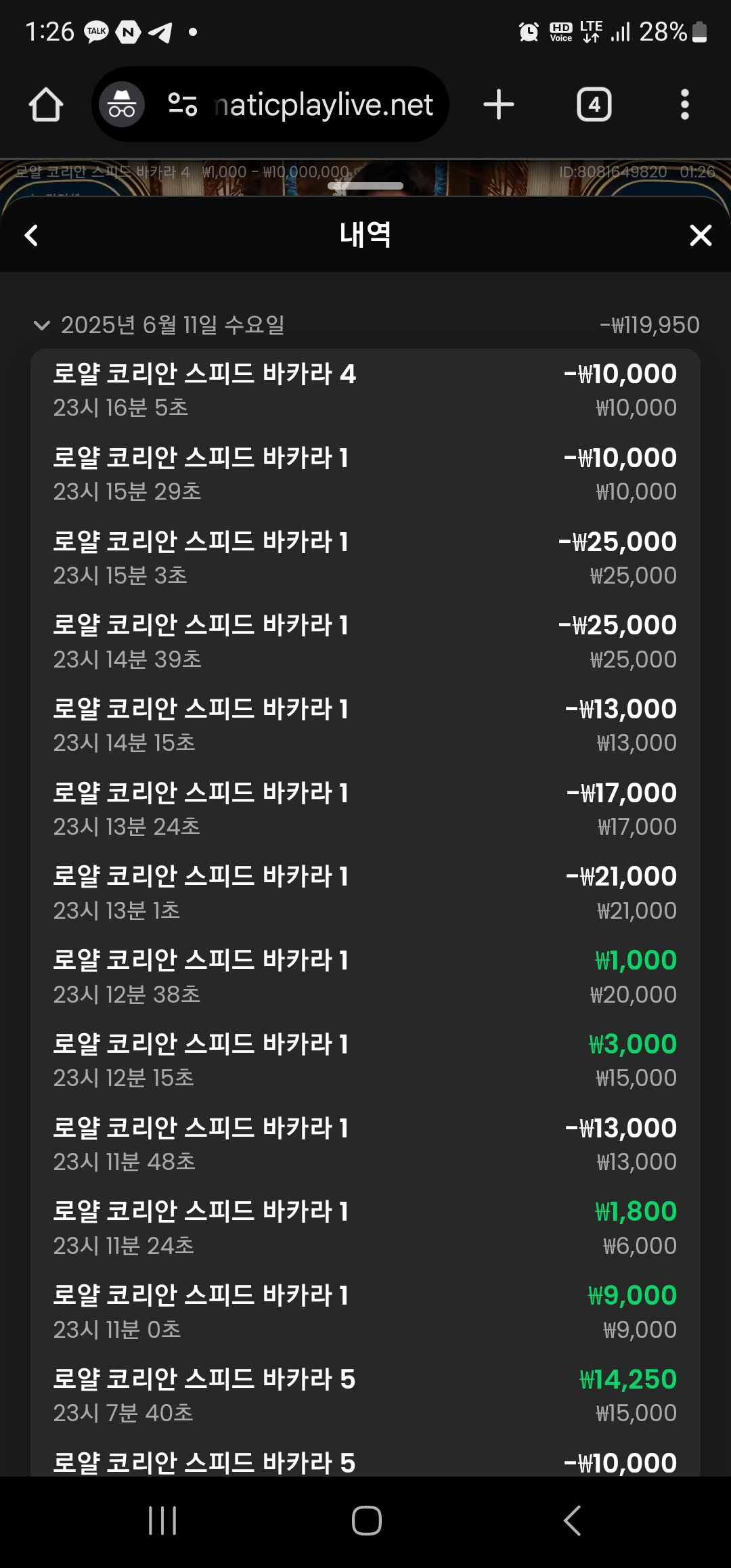This screenshot has height=1568, width=731.
Task: Tap the site settings icon in address bar
Action: (182, 105)
